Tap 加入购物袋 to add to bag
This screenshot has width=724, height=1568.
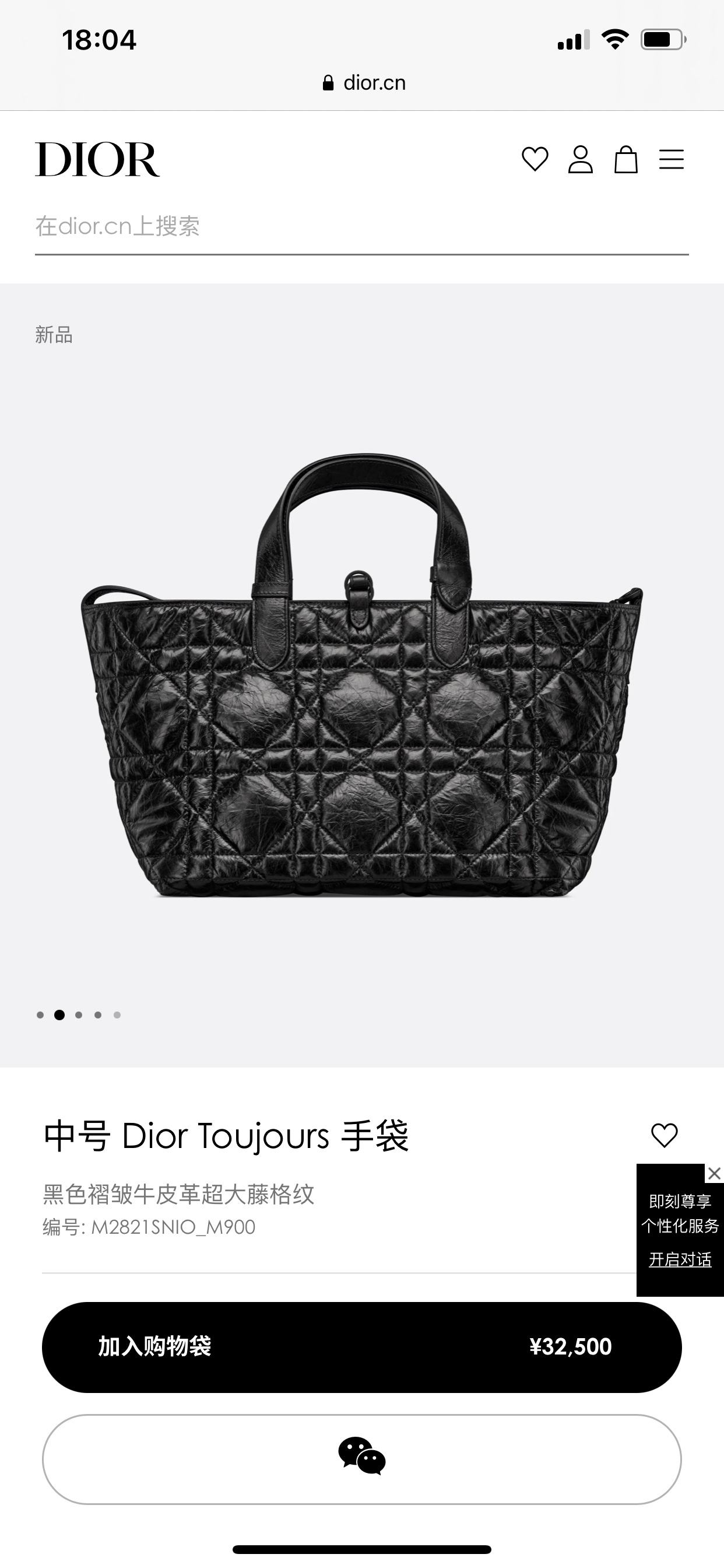click(x=361, y=1346)
